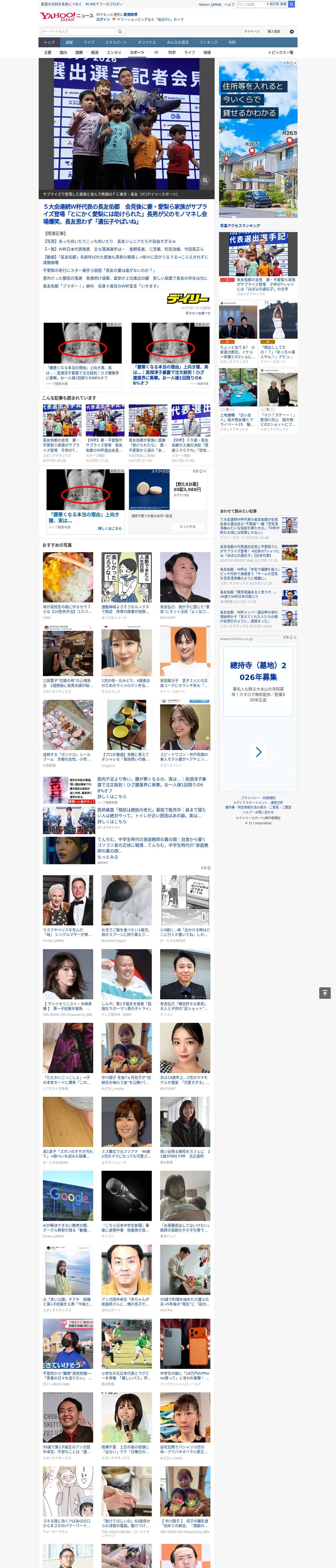Screen dimensions: 336x1568
Task: Open the settings gear icon
Action: (292, 31)
